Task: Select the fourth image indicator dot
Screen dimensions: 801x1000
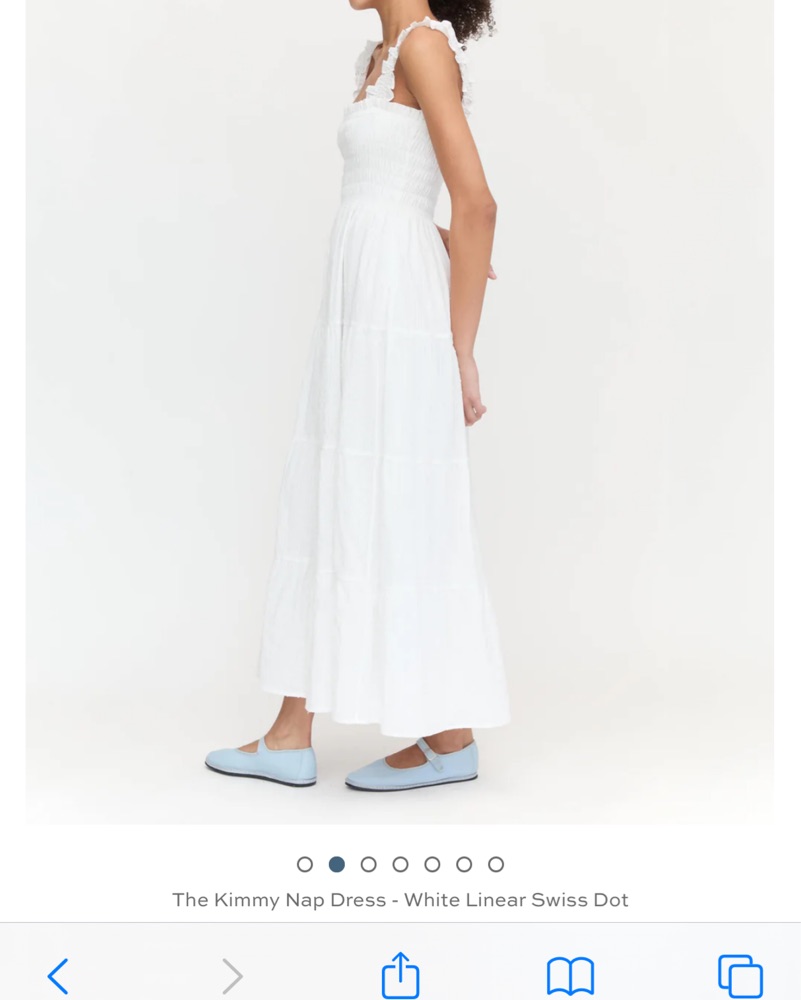Action: [401, 864]
